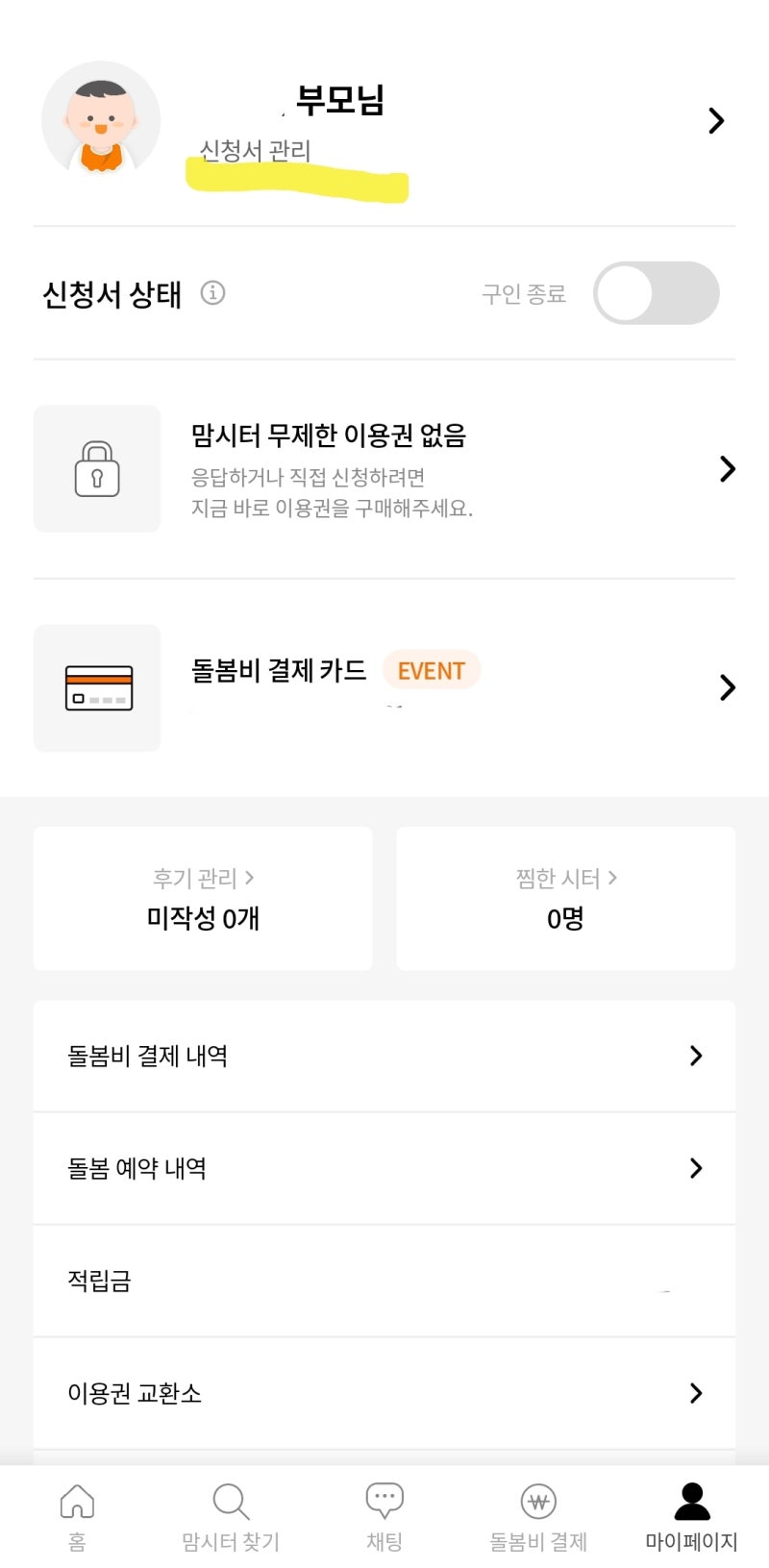Open 맘시터 무제한 이용권 없음 row
The image size is (769, 1568).
click(384, 469)
